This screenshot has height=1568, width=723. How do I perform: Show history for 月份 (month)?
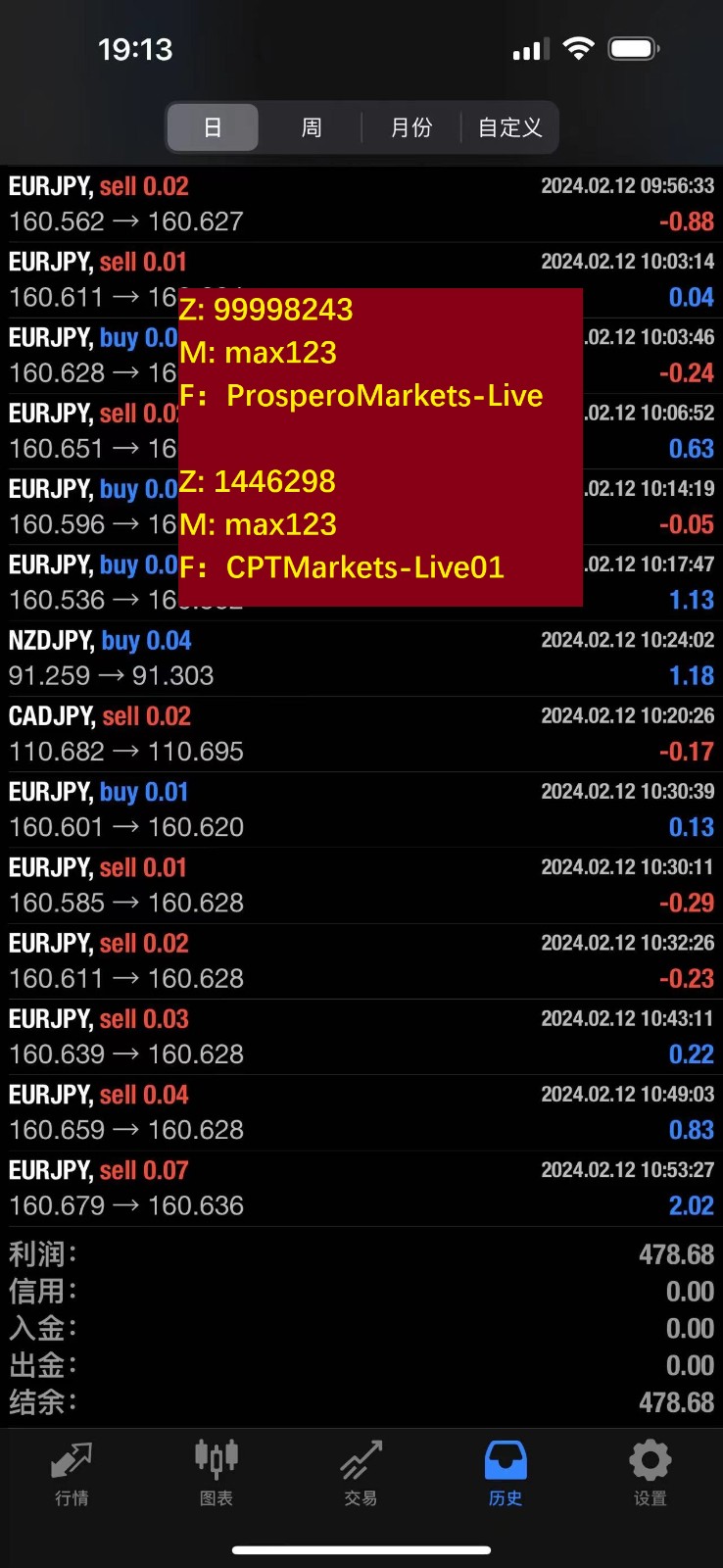[x=411, y=127]
